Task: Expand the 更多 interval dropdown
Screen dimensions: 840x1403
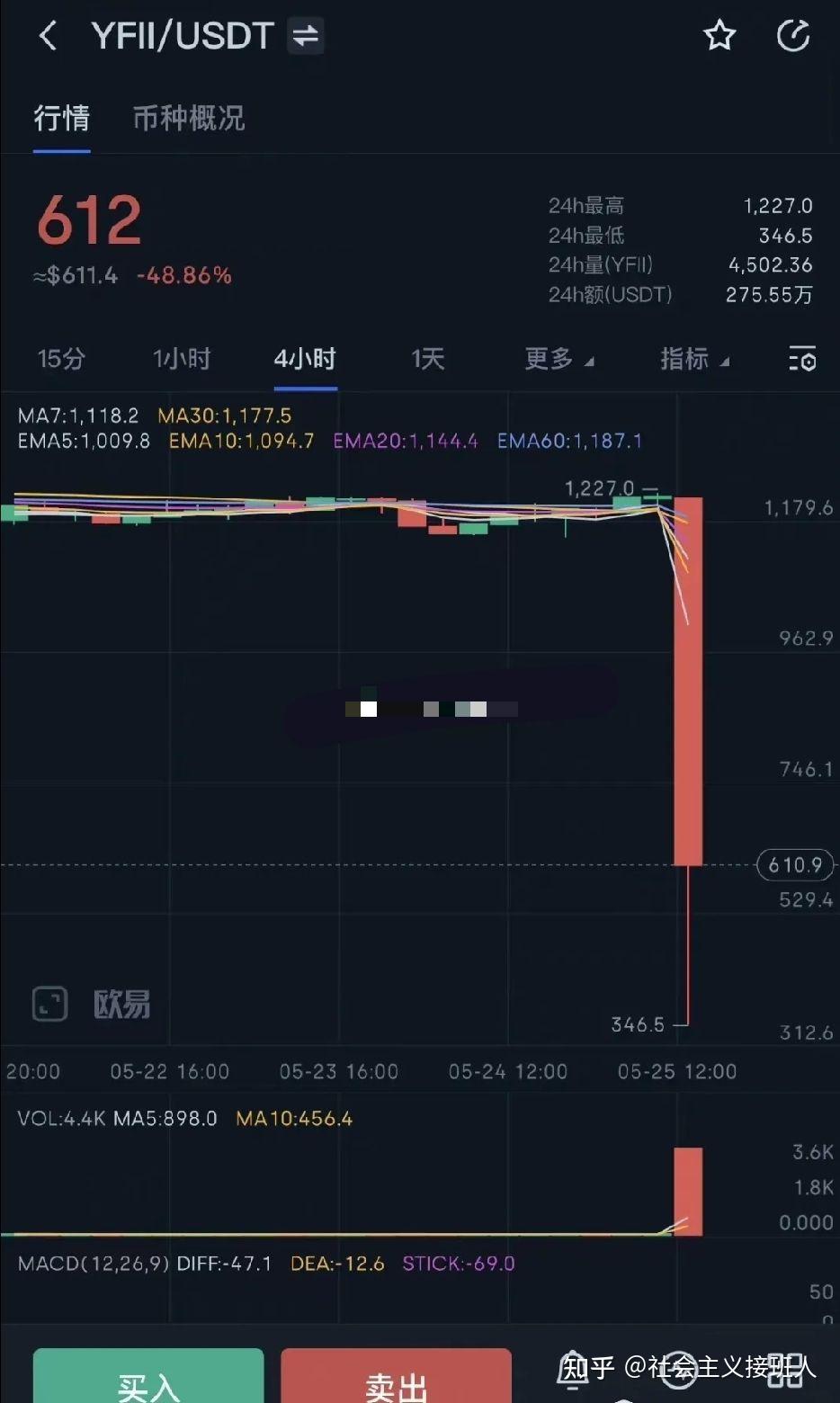Action: point(559,359)
